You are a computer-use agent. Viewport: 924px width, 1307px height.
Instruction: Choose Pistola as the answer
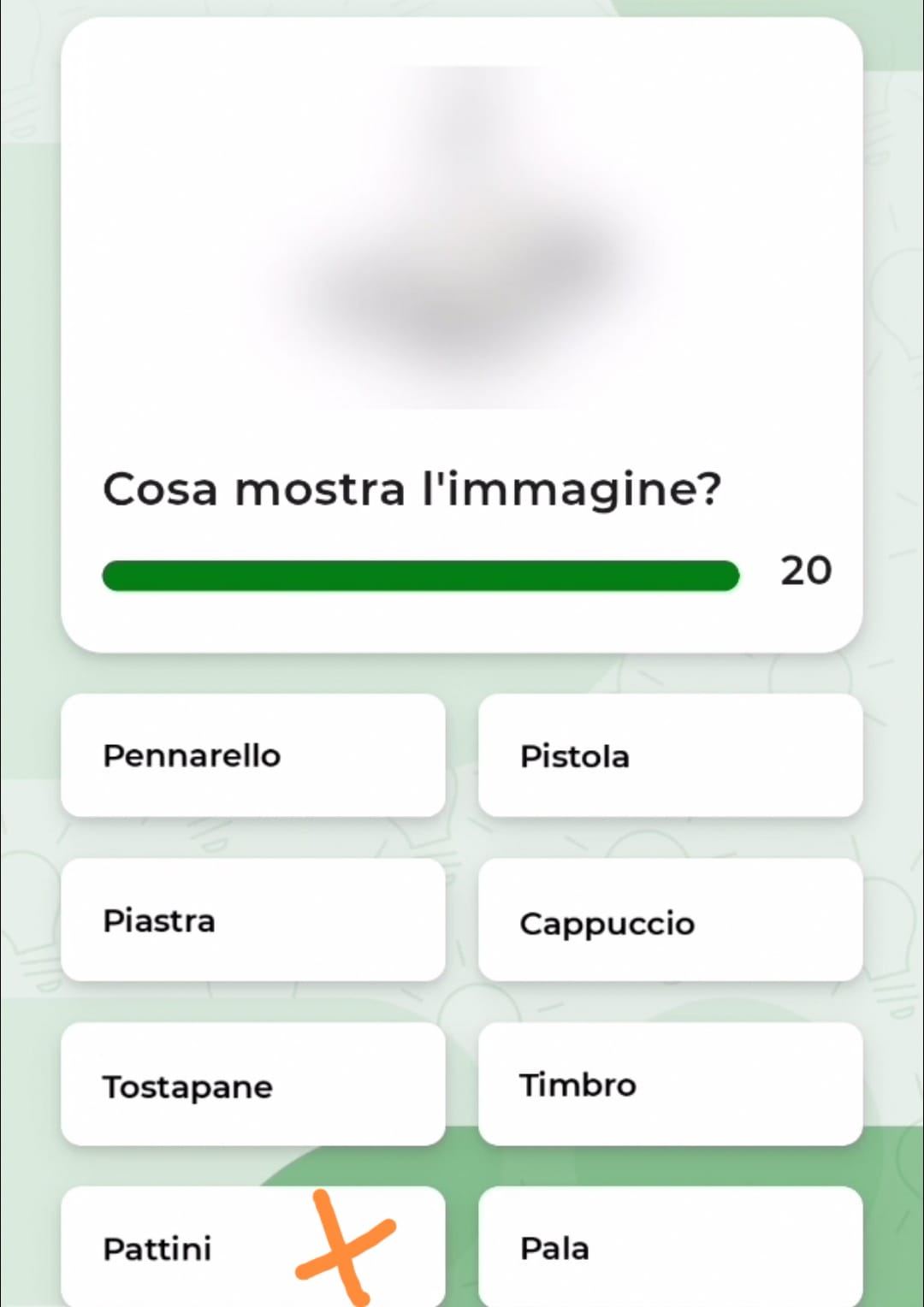670,755
